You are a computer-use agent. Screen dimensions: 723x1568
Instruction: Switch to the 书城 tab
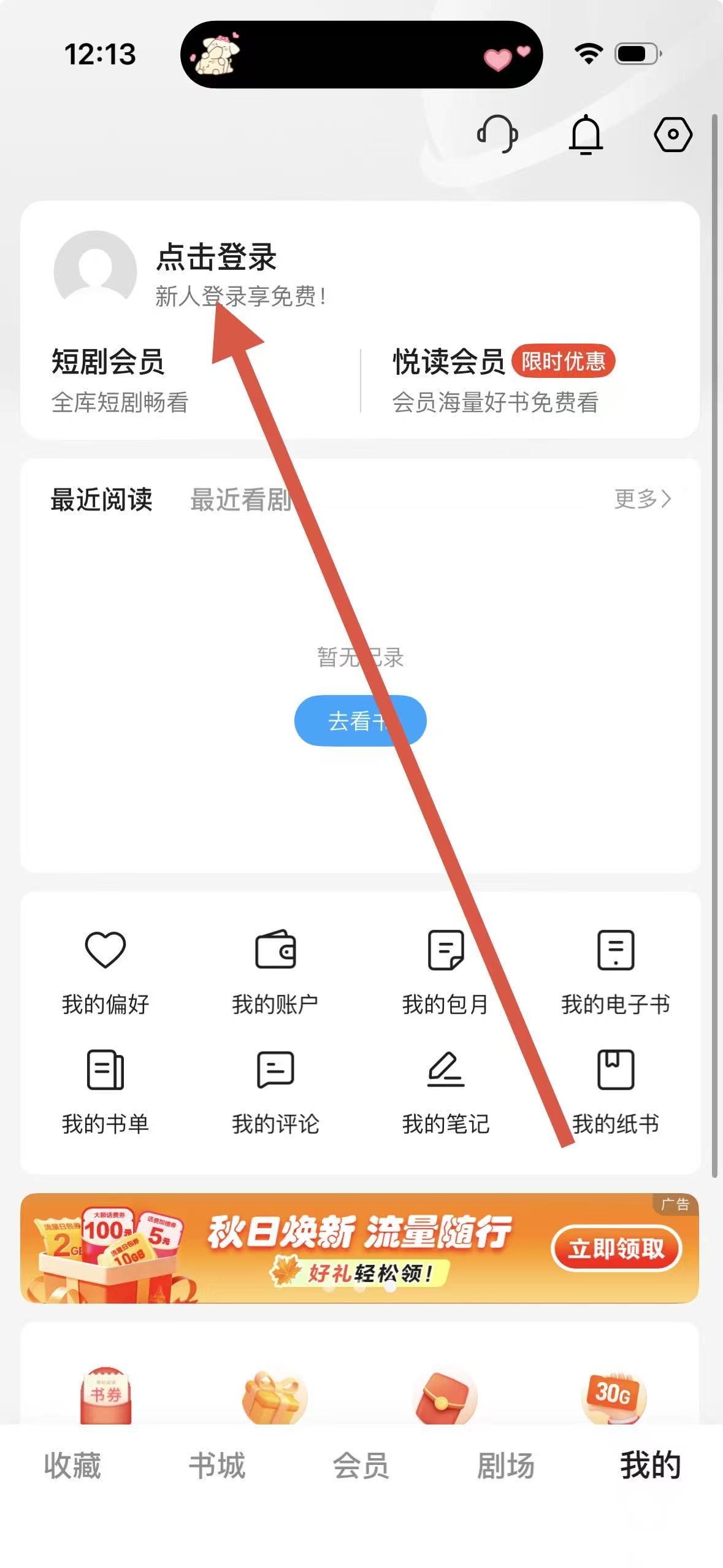216,1465
